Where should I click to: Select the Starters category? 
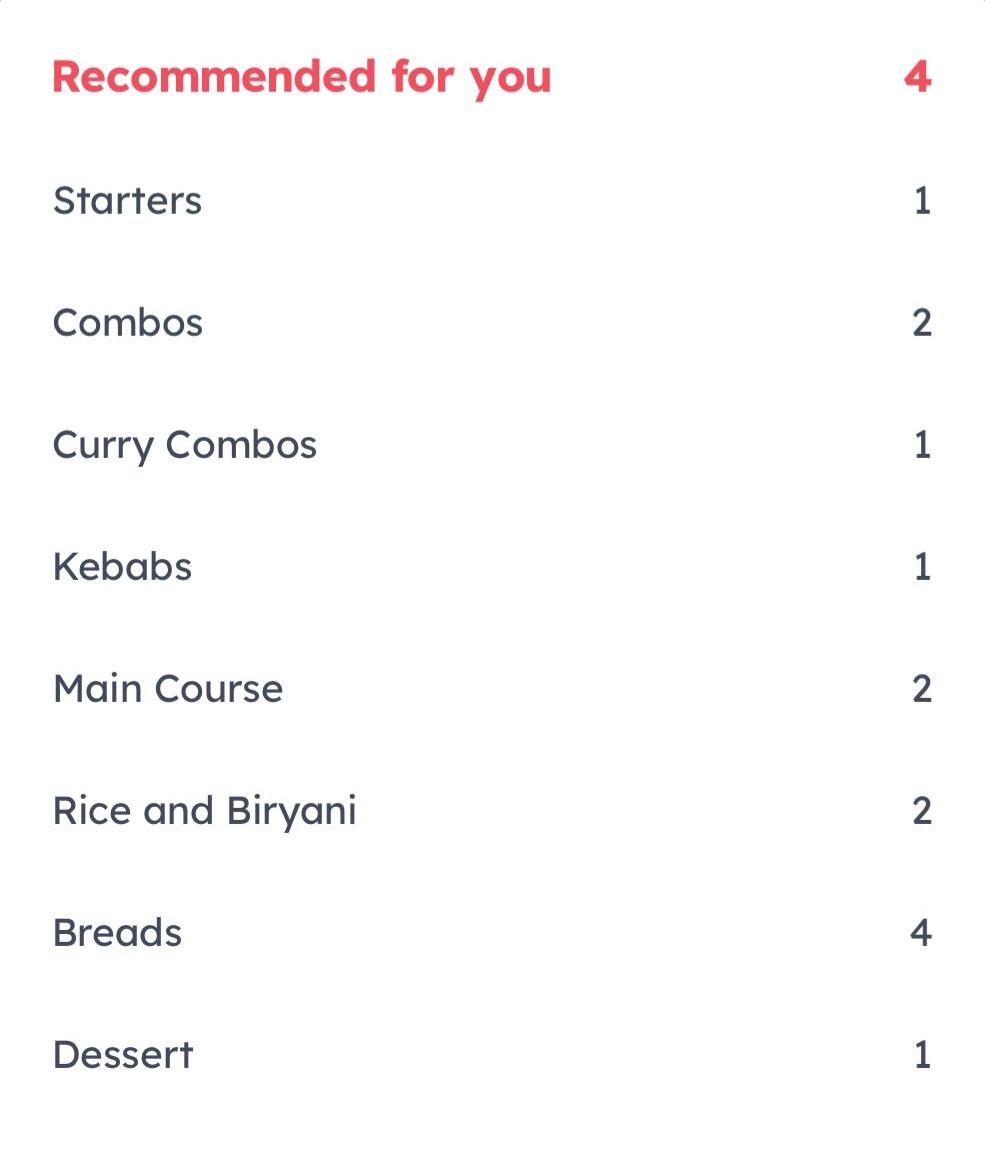tap(127, 200)
